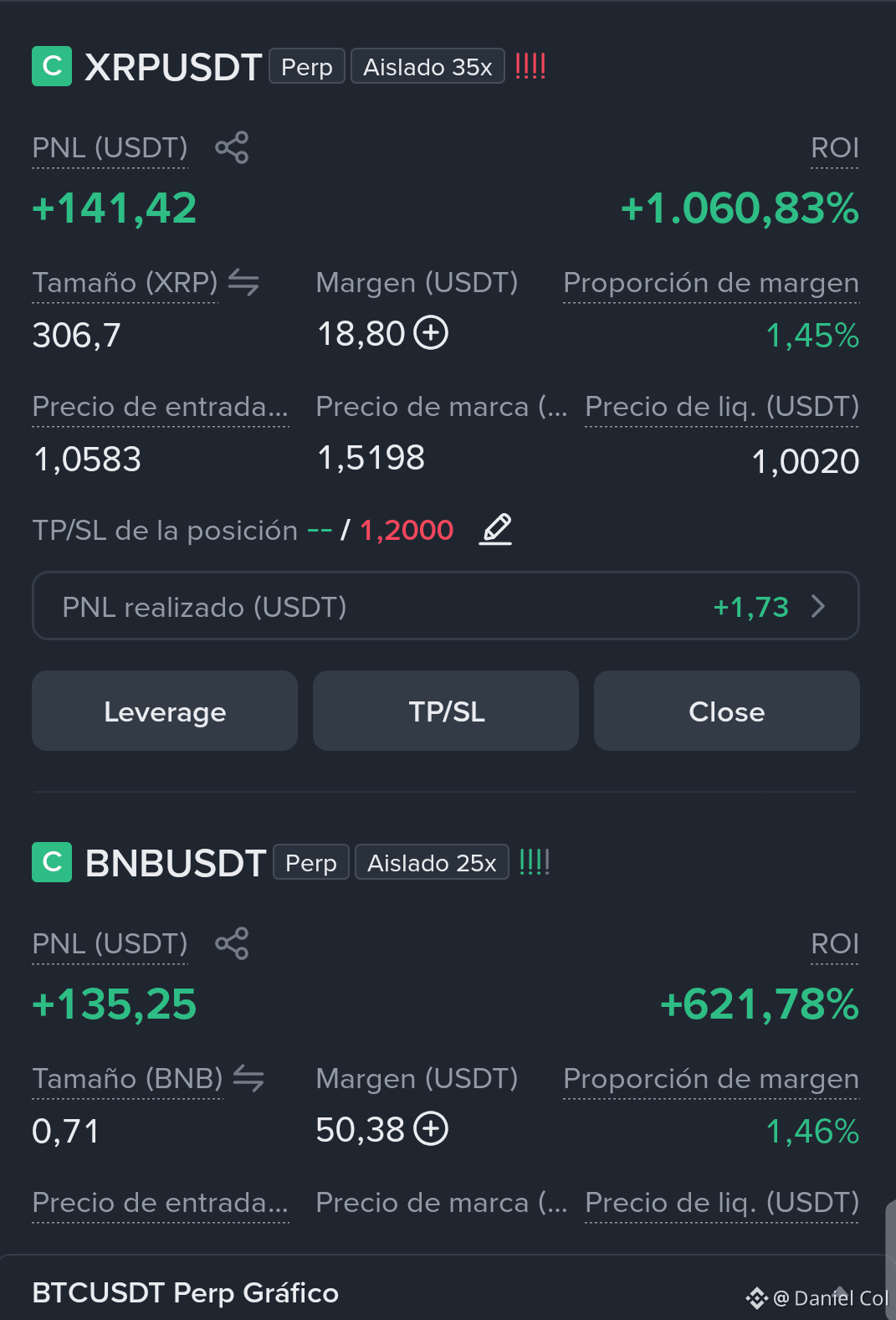Screen dimensions: 896x1320
Task: Share the BNBUSDT position PNL
Action: click(x=232, y=943)
